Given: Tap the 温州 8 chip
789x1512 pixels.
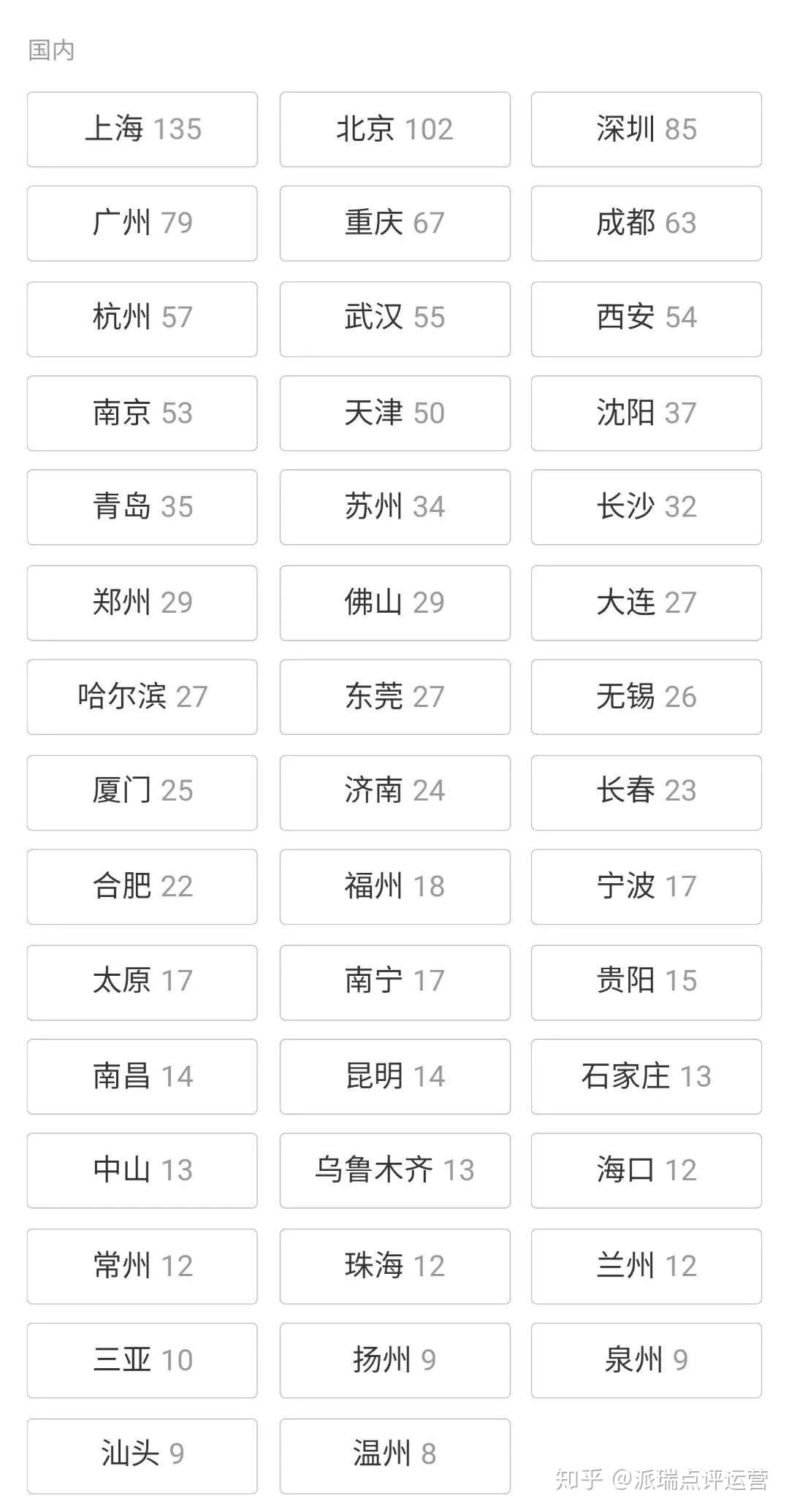Looking at the screenshot, I should pyautogui.click(x=394, y=1454).
